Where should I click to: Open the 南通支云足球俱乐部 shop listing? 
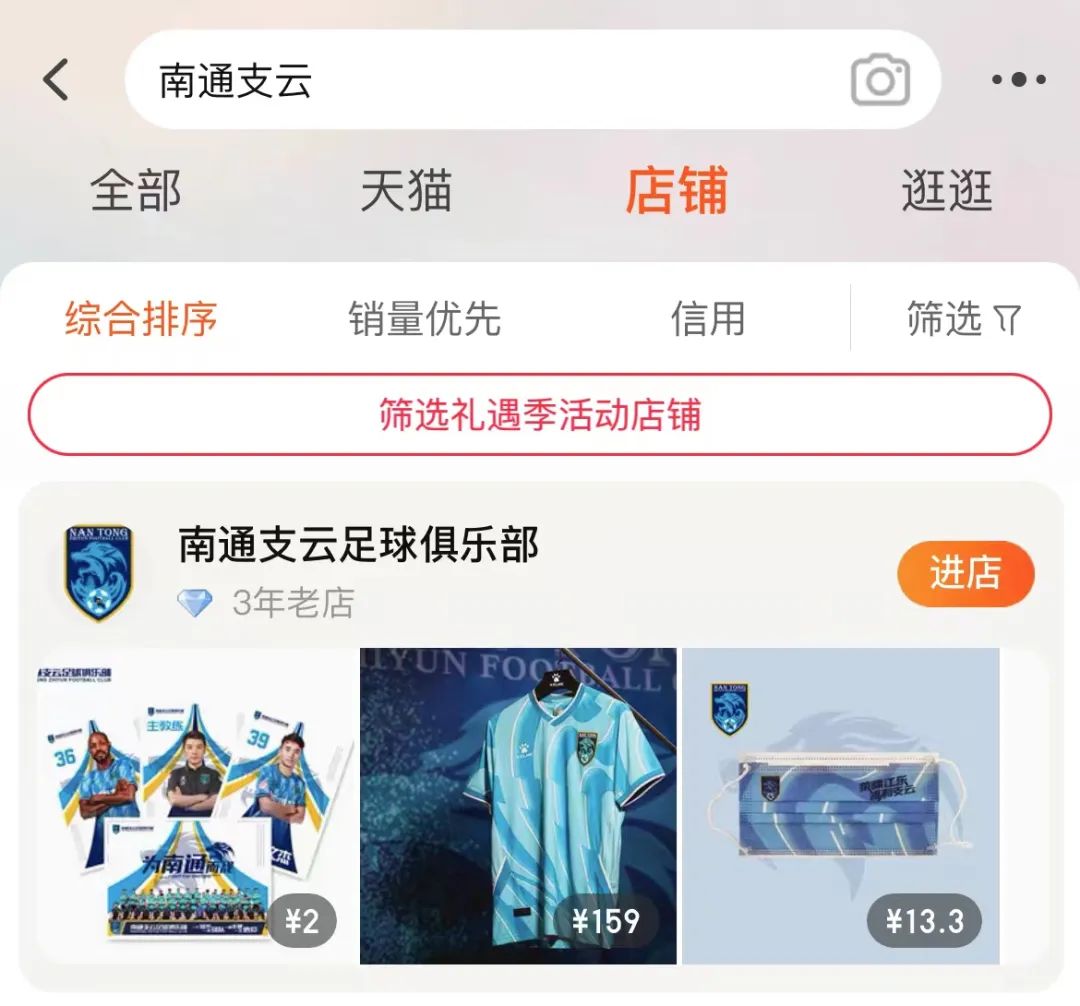(358, 546)
